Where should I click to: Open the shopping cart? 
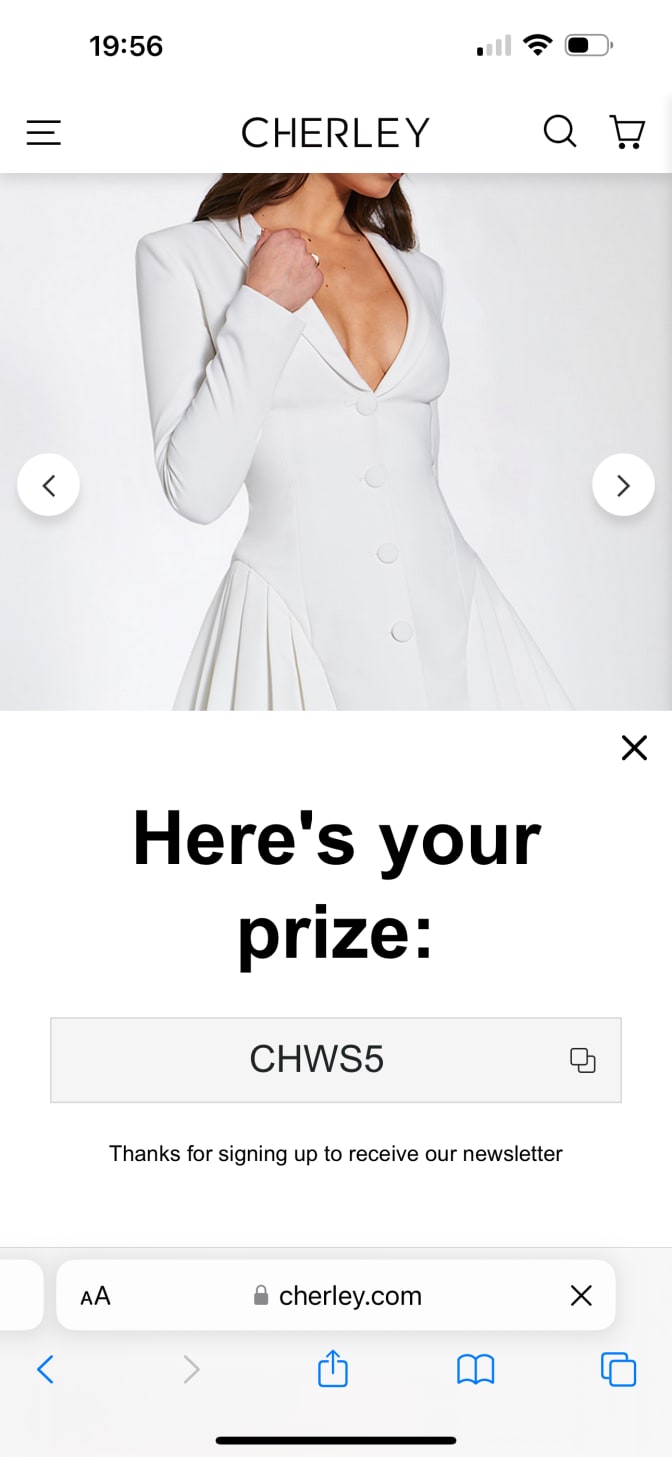(x=627, y=132)
